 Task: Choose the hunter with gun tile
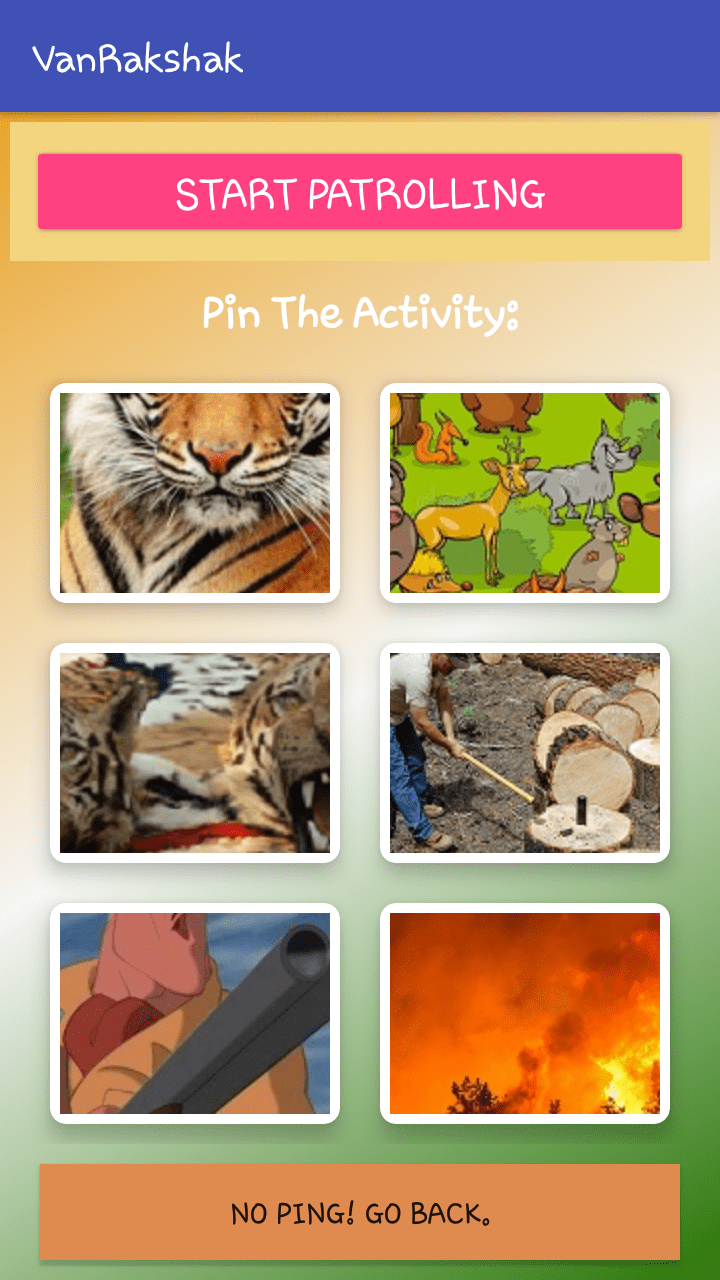coord(195,1013)
